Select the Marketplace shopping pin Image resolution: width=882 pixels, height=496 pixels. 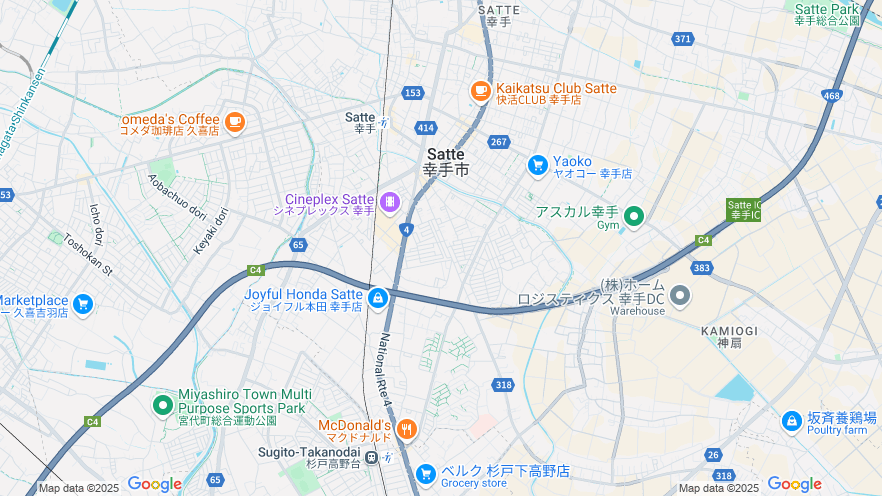pyautogui.click(x=83, y=303)
